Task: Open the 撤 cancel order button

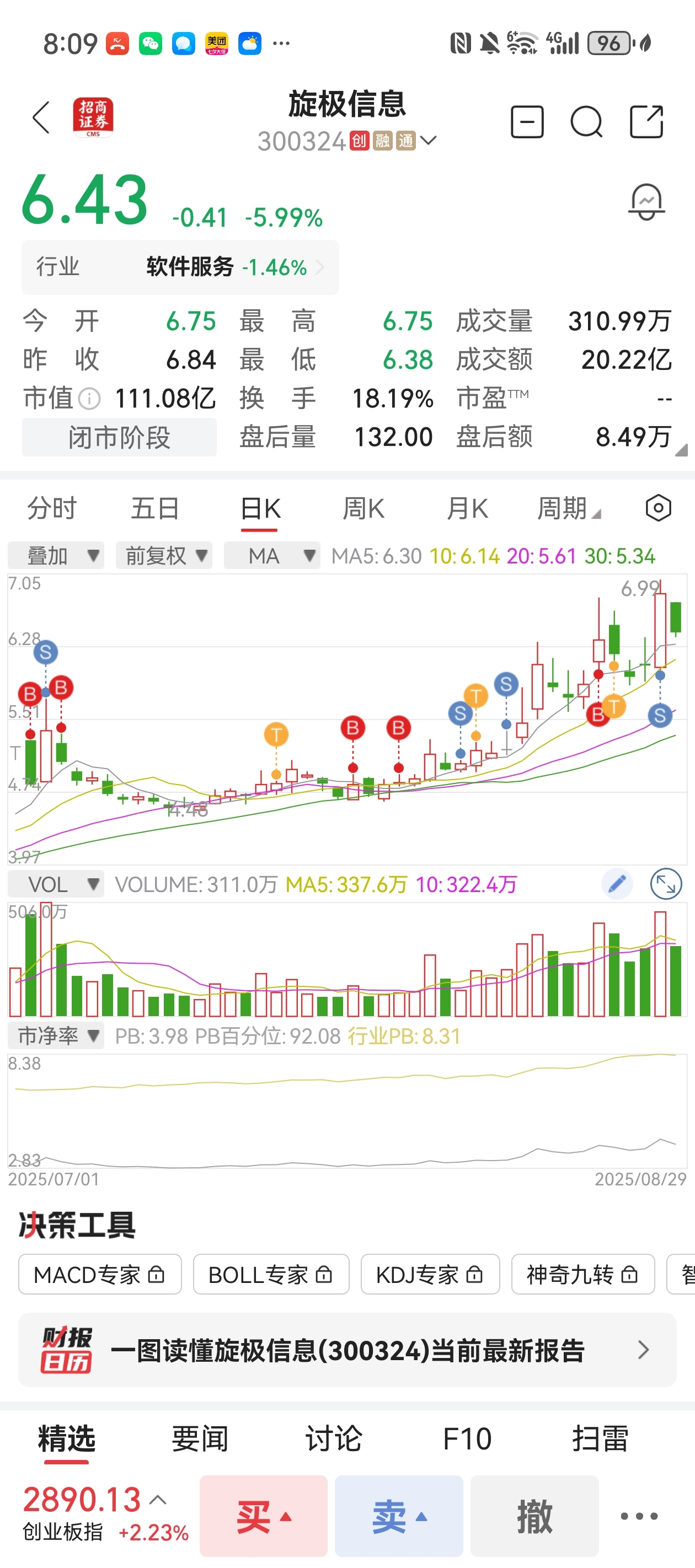Action: [x=534, y=1516]
